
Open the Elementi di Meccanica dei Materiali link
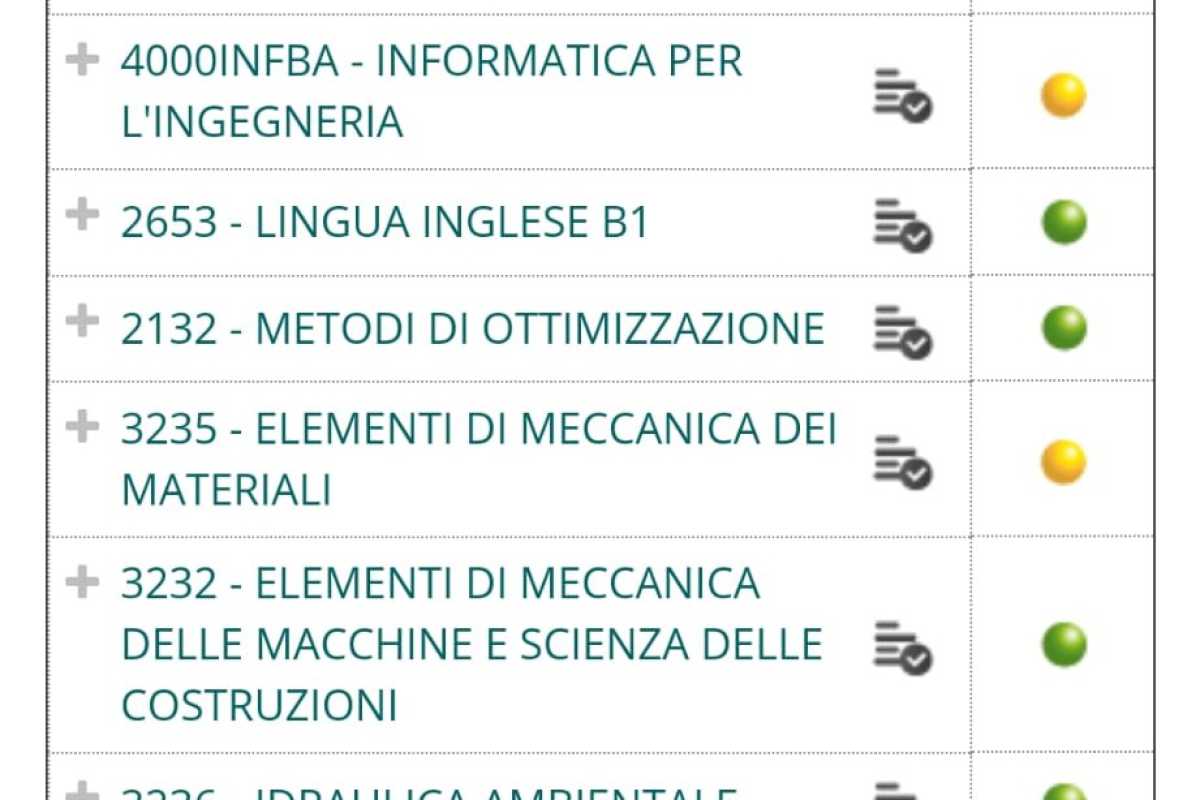point(478,460)
